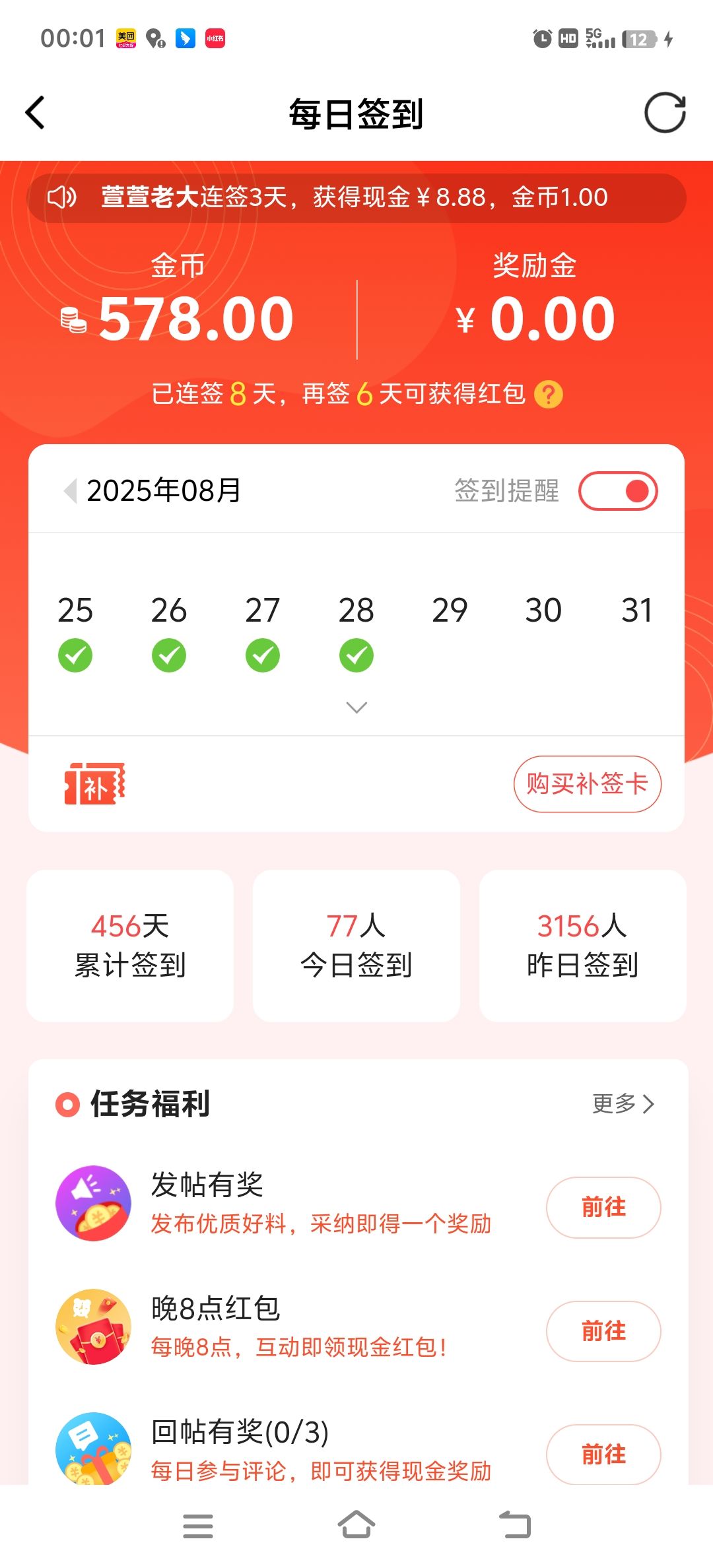Tap 前往 for the 发帖有奖 task

[x=603, y=1207]
